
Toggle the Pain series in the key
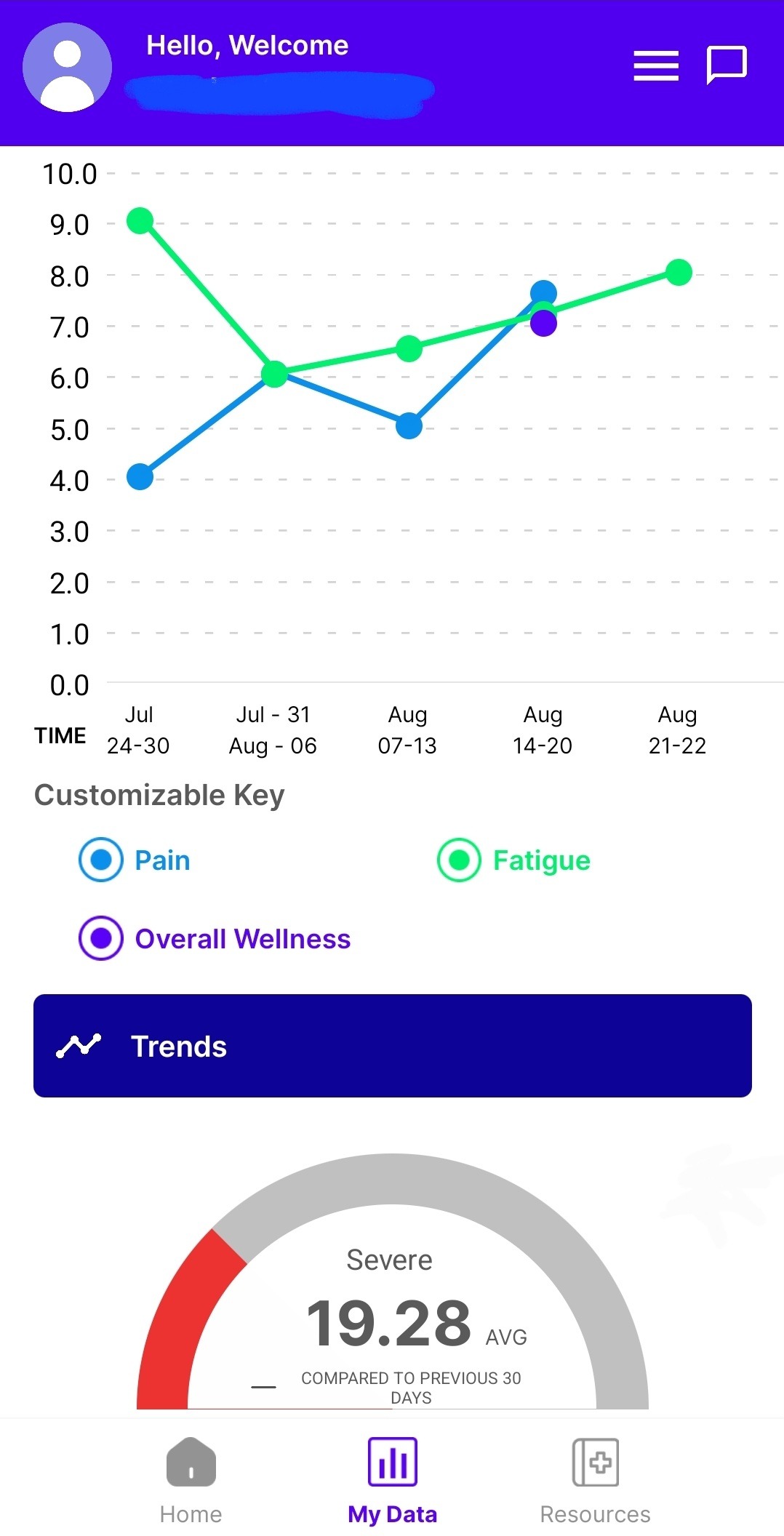pos(101,860)
